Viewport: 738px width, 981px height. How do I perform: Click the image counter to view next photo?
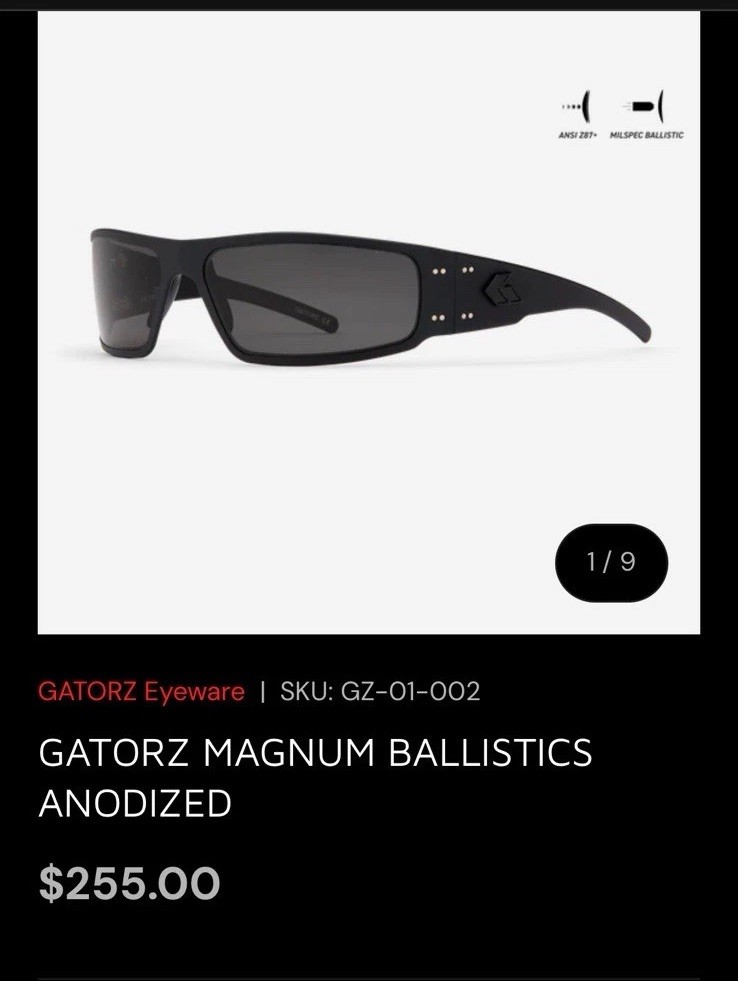pyautogui.click(x=611, y=563)
